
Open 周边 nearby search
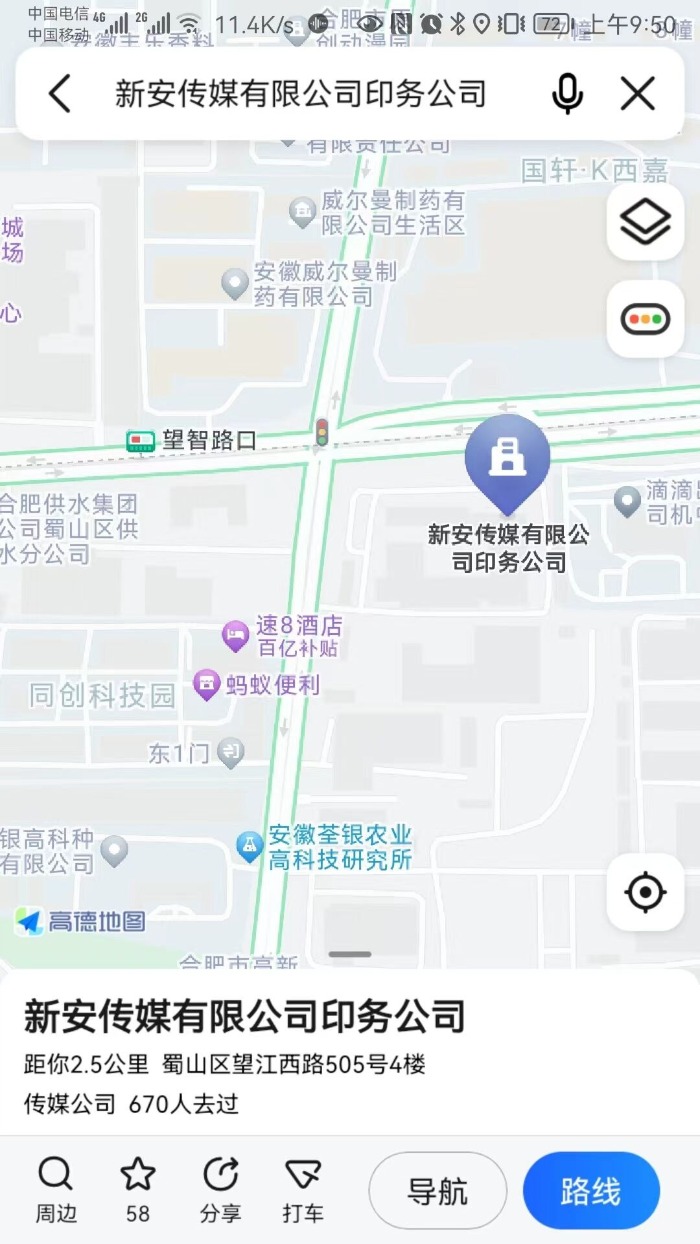(x=55, y=1190)
